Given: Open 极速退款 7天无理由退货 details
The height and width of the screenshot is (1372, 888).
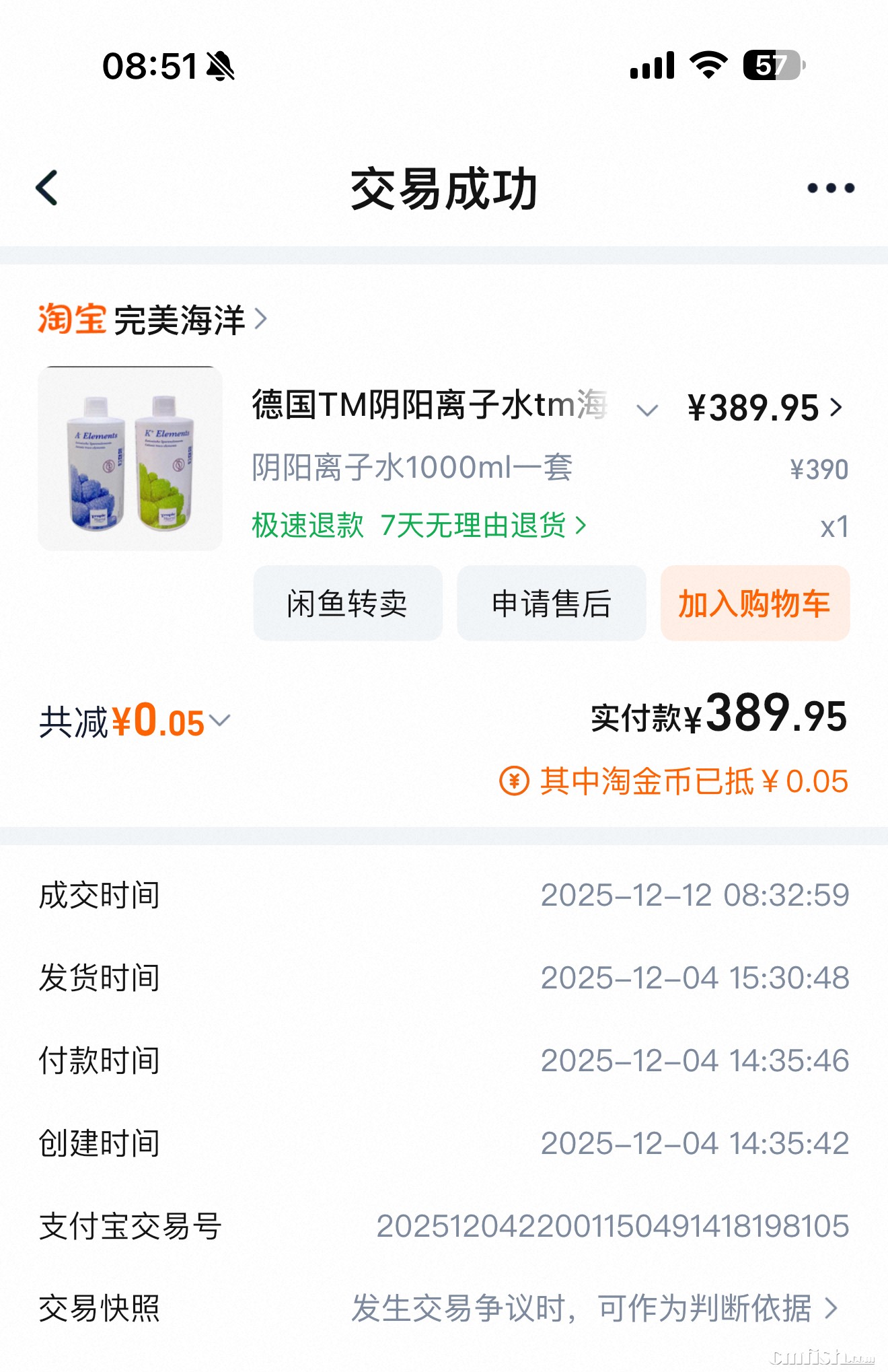Looking at the screenshot, I should point(418,526).
